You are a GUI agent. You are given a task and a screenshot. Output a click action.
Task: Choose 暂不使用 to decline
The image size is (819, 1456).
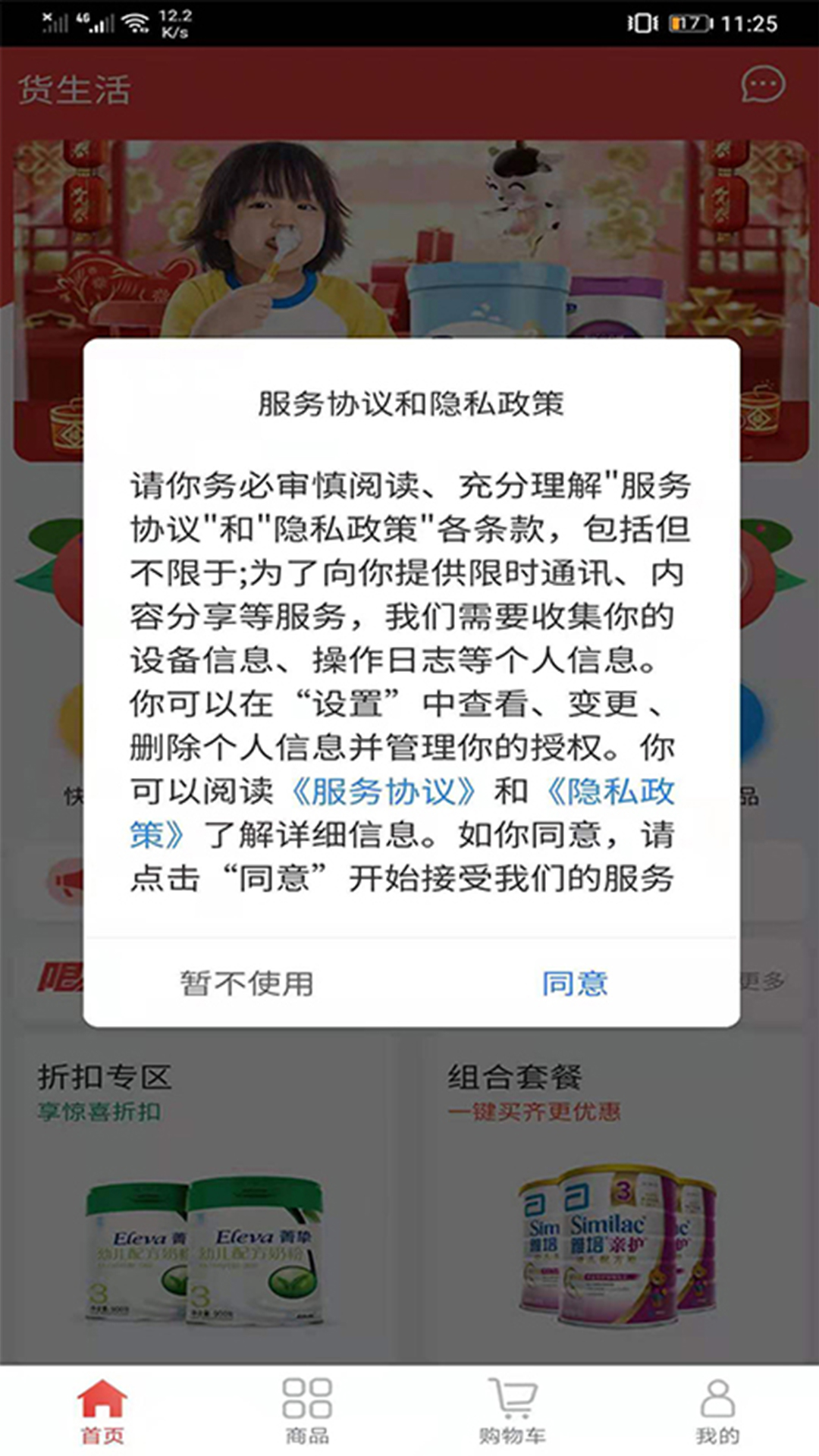[x=246, y=984]
